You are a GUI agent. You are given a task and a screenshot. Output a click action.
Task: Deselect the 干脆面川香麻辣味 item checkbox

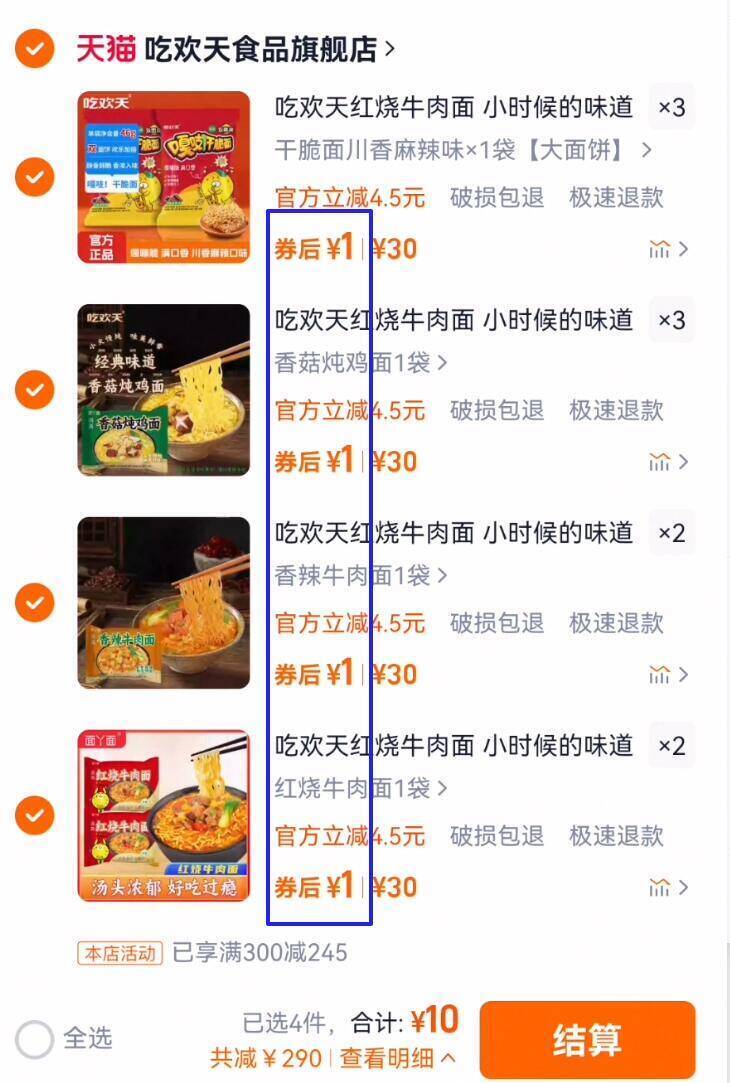click(x=34, y=177)
